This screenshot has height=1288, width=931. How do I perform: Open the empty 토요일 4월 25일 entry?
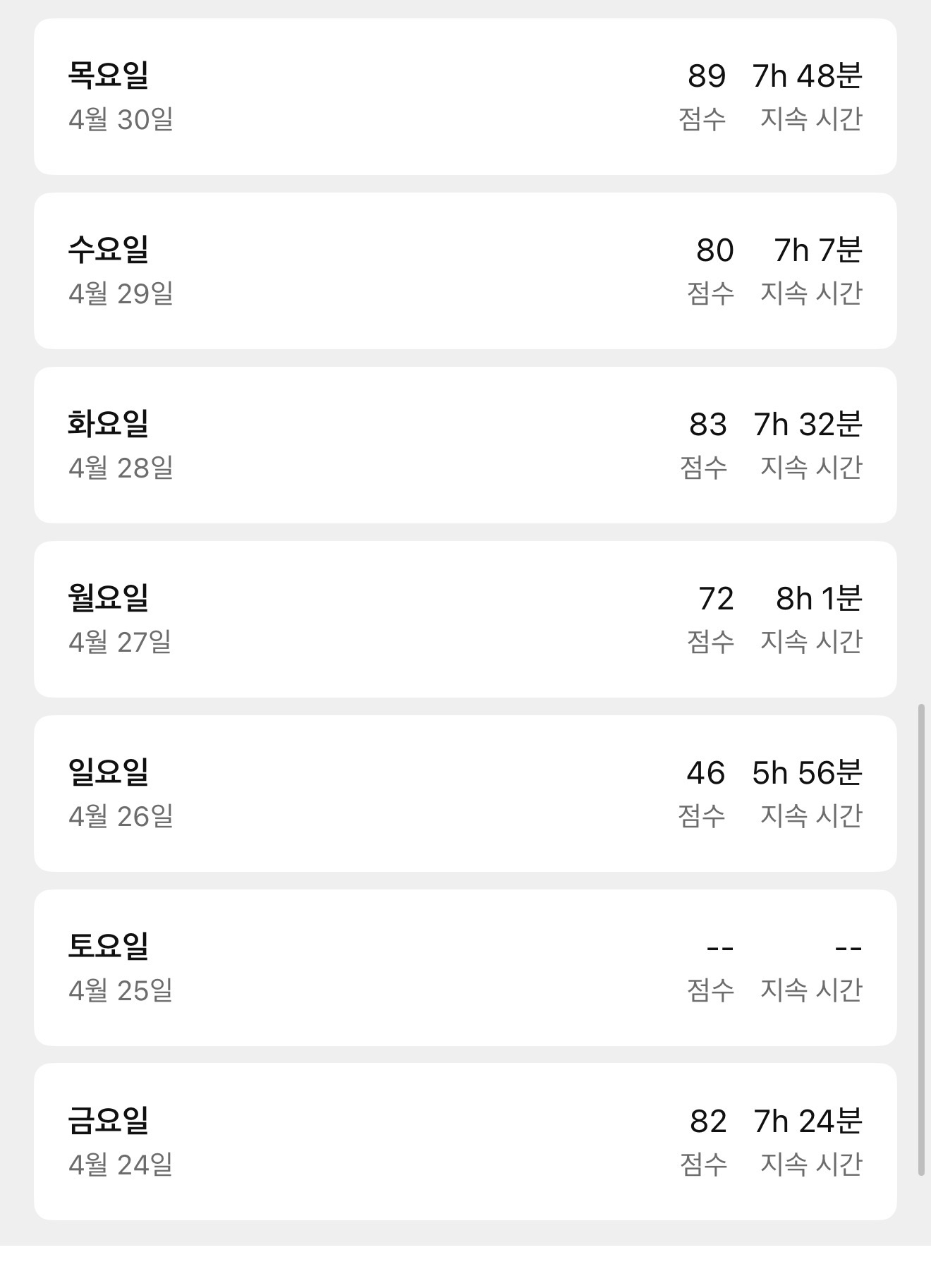tap(465, 968)
